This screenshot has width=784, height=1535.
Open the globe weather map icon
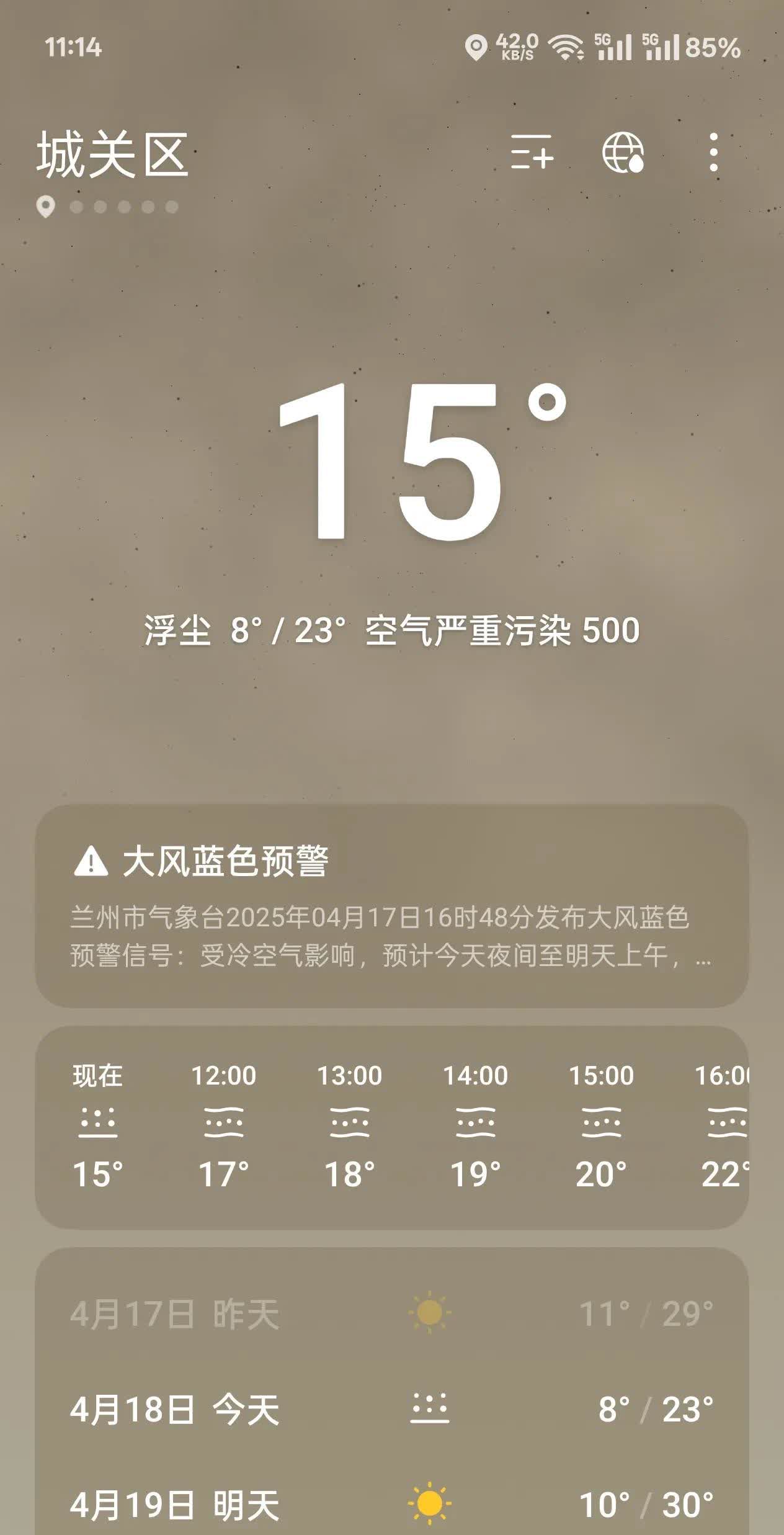click(x=623, y=152)
